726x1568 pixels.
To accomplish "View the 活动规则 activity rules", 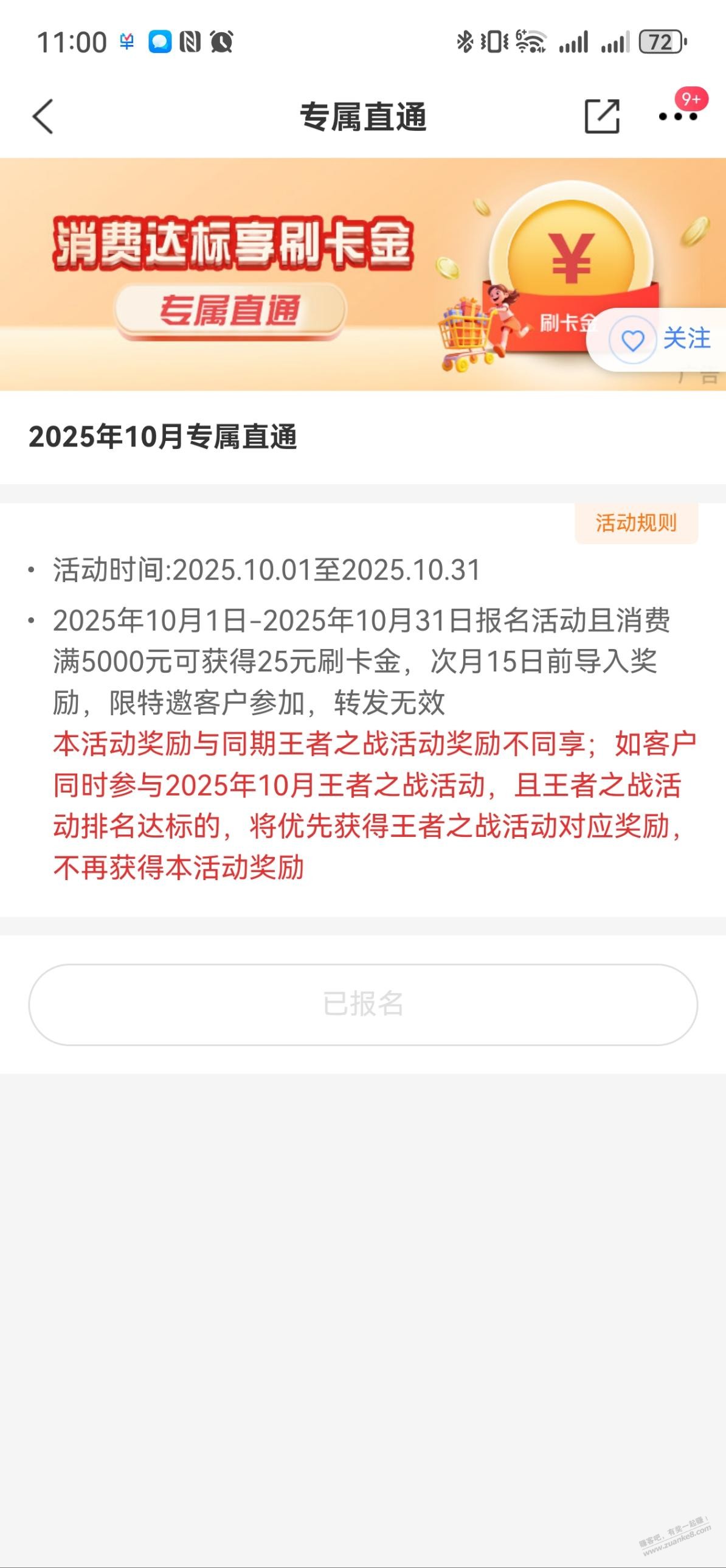I will (x=636, y=523).
